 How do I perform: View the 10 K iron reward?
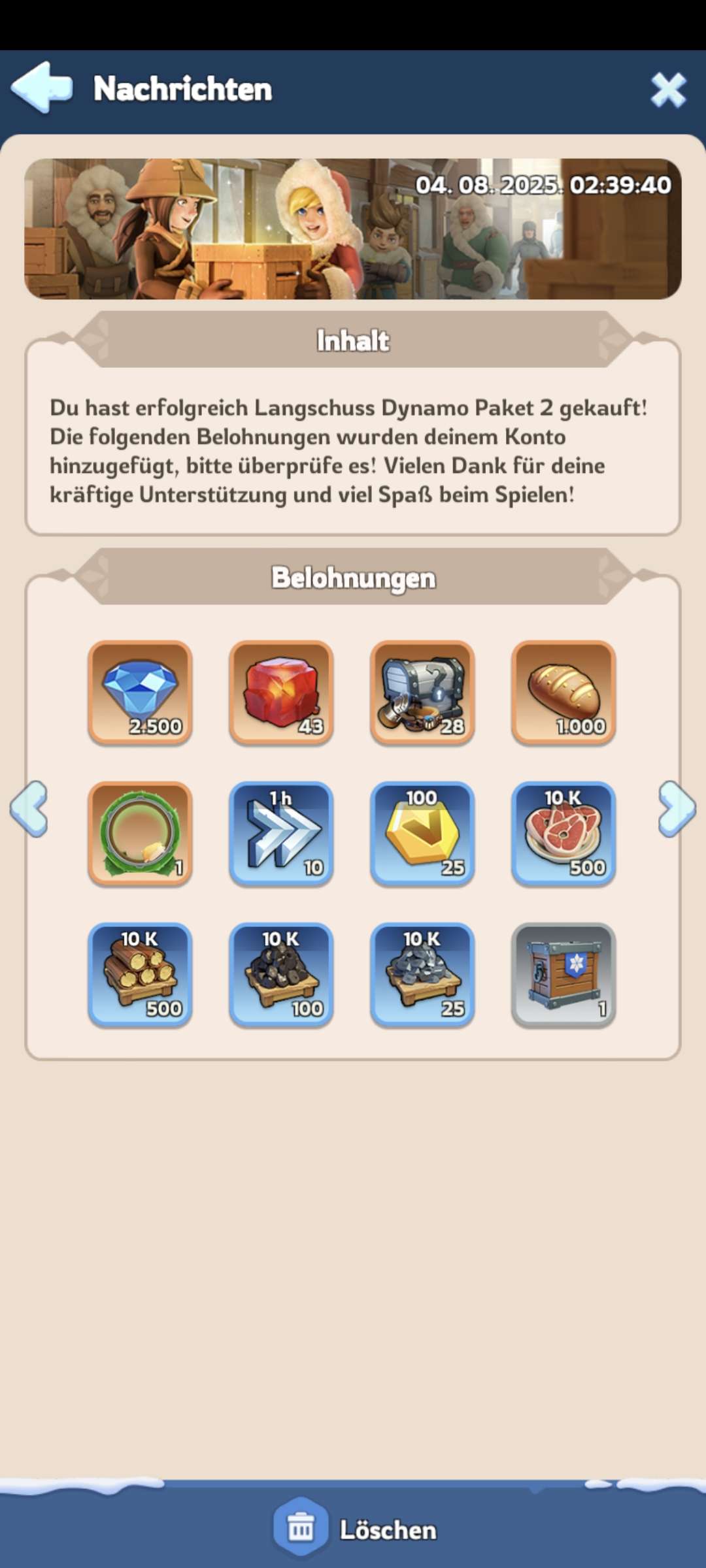(x=422, y=975)
